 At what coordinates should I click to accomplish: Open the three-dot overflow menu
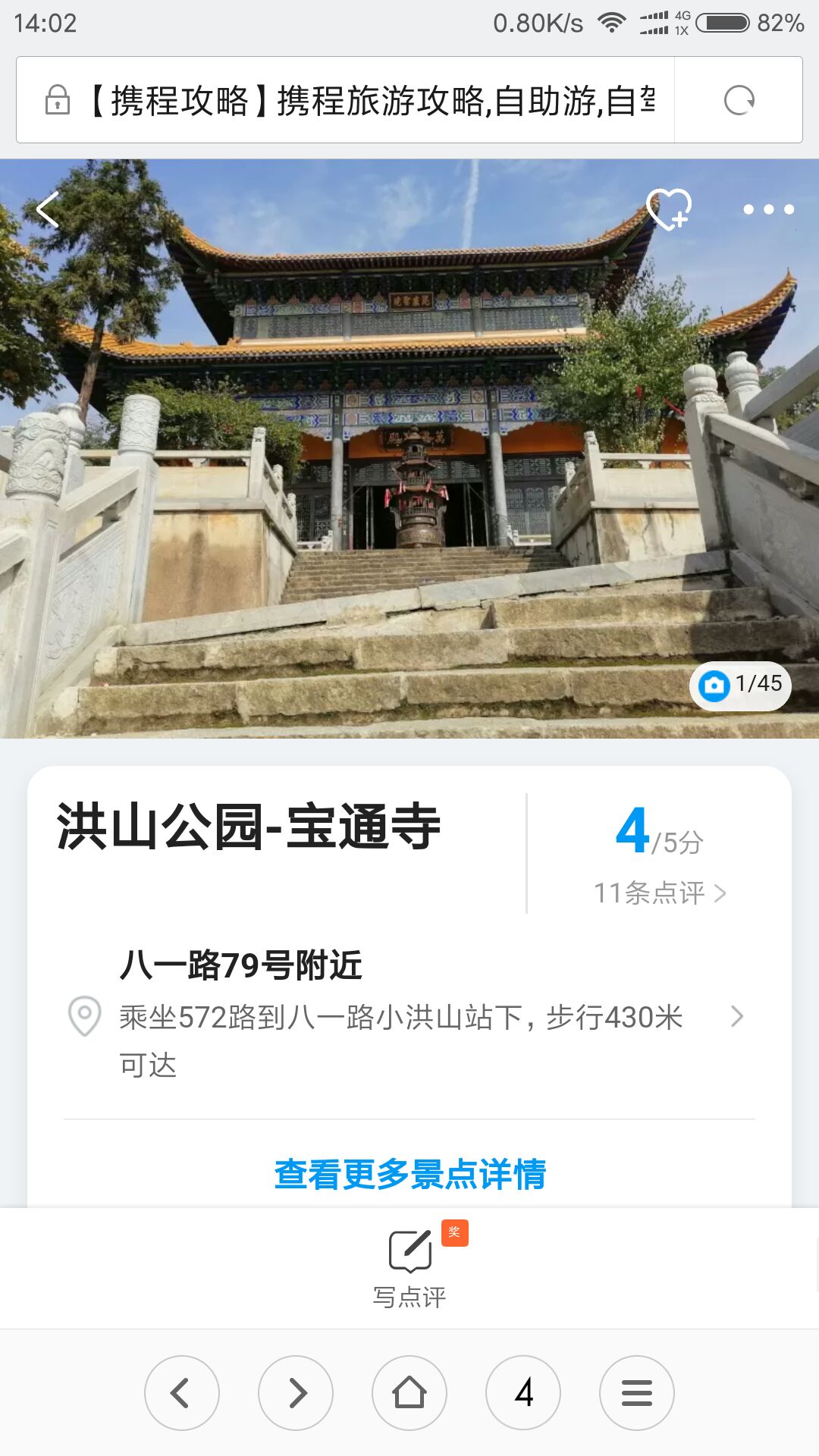coord(768,209)
